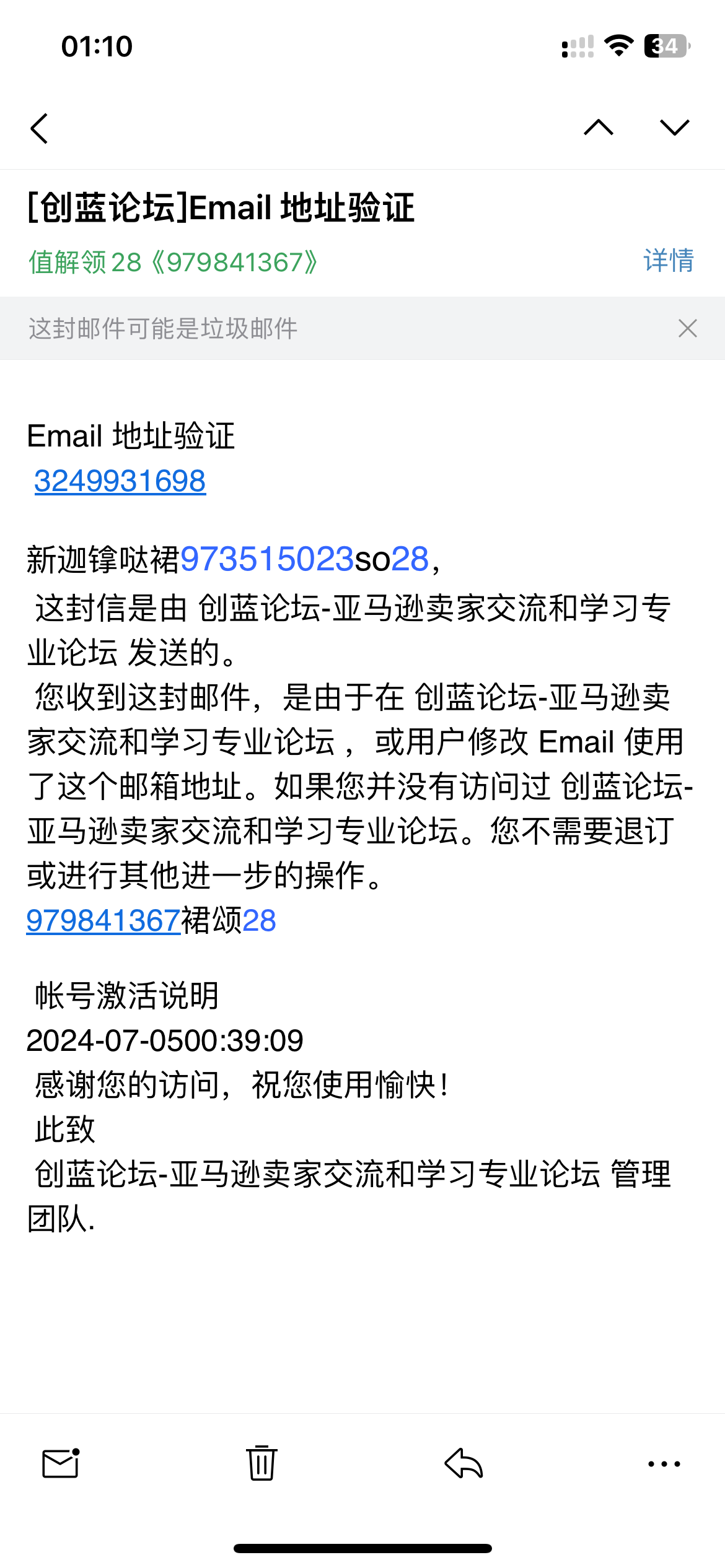This screenshot has height=1568, width=725.
Task: Open the underlined 979841367 link
Action: tap(103, 920)
